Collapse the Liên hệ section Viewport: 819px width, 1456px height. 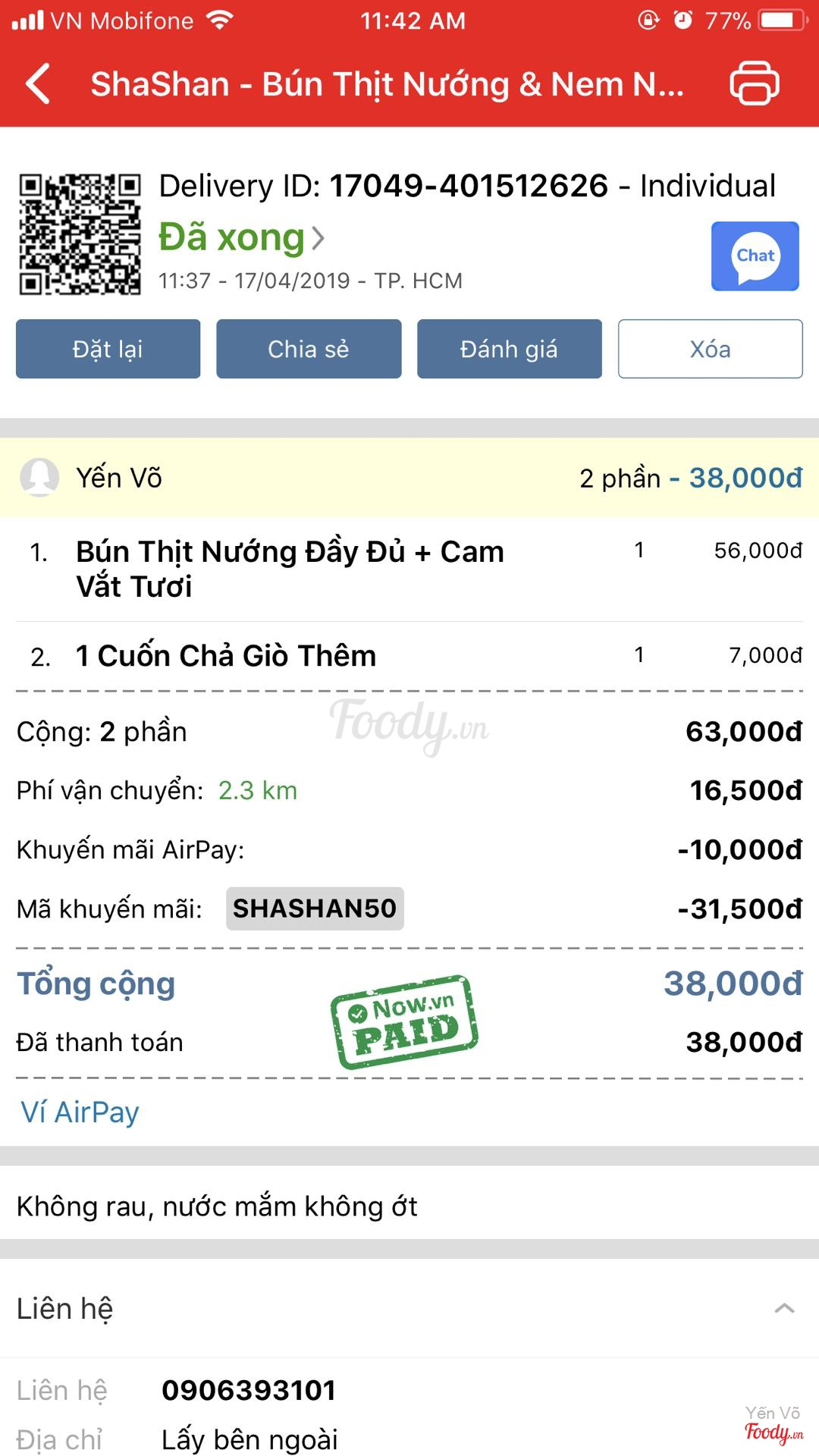click(784, 1308)
